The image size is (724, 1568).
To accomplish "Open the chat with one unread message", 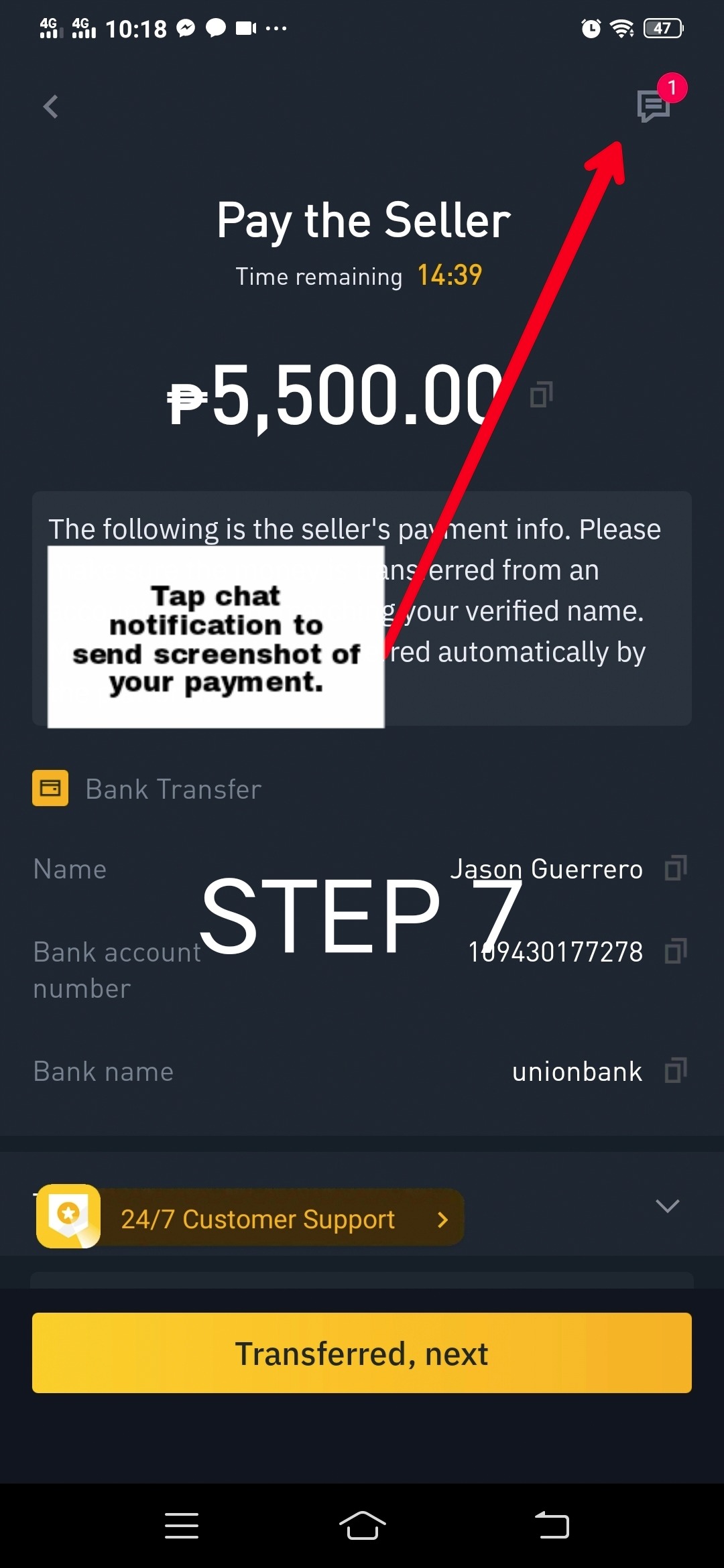I will click(654, 106).
